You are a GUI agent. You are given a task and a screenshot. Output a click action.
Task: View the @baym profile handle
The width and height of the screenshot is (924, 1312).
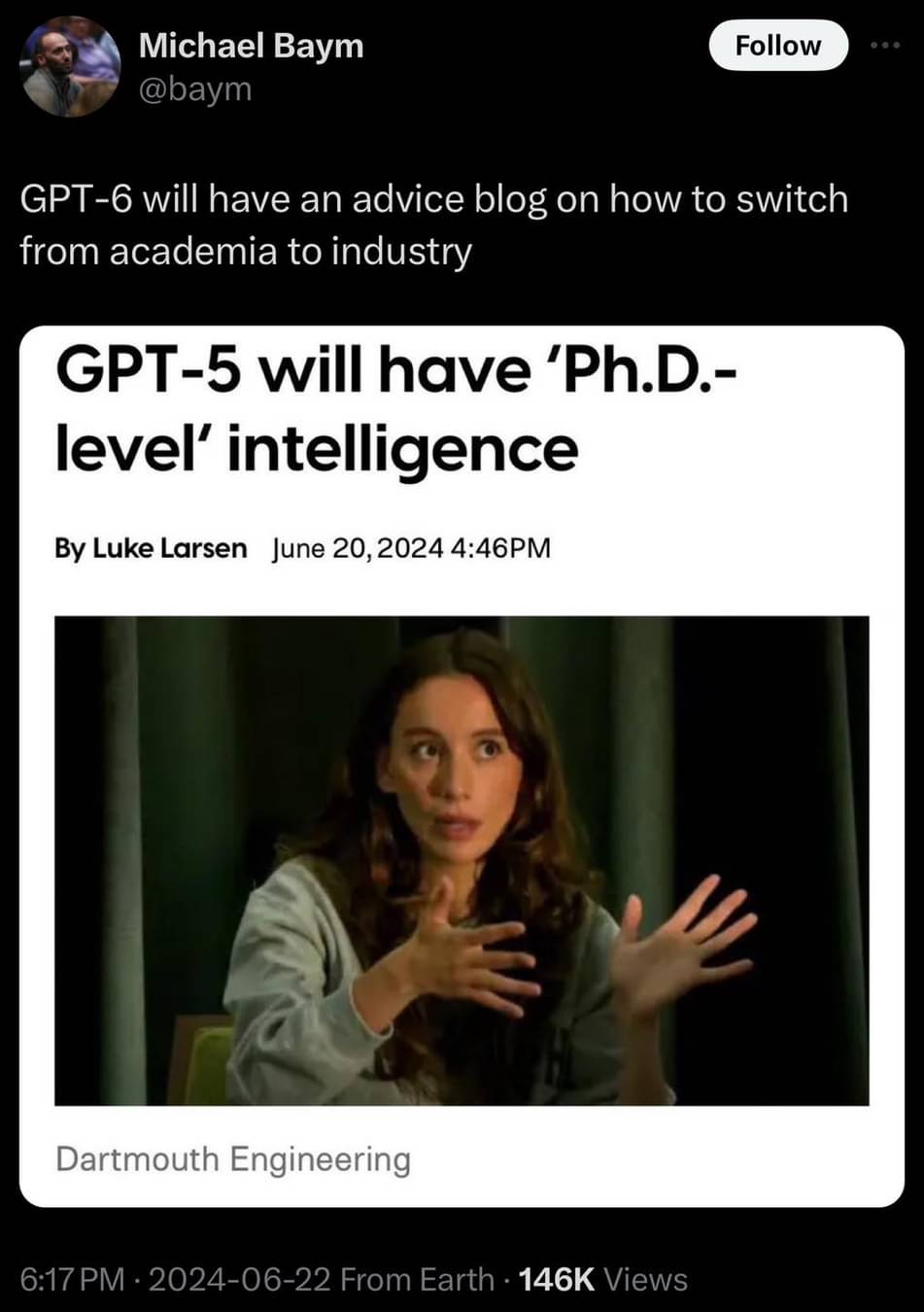click(x=195, y=89)
